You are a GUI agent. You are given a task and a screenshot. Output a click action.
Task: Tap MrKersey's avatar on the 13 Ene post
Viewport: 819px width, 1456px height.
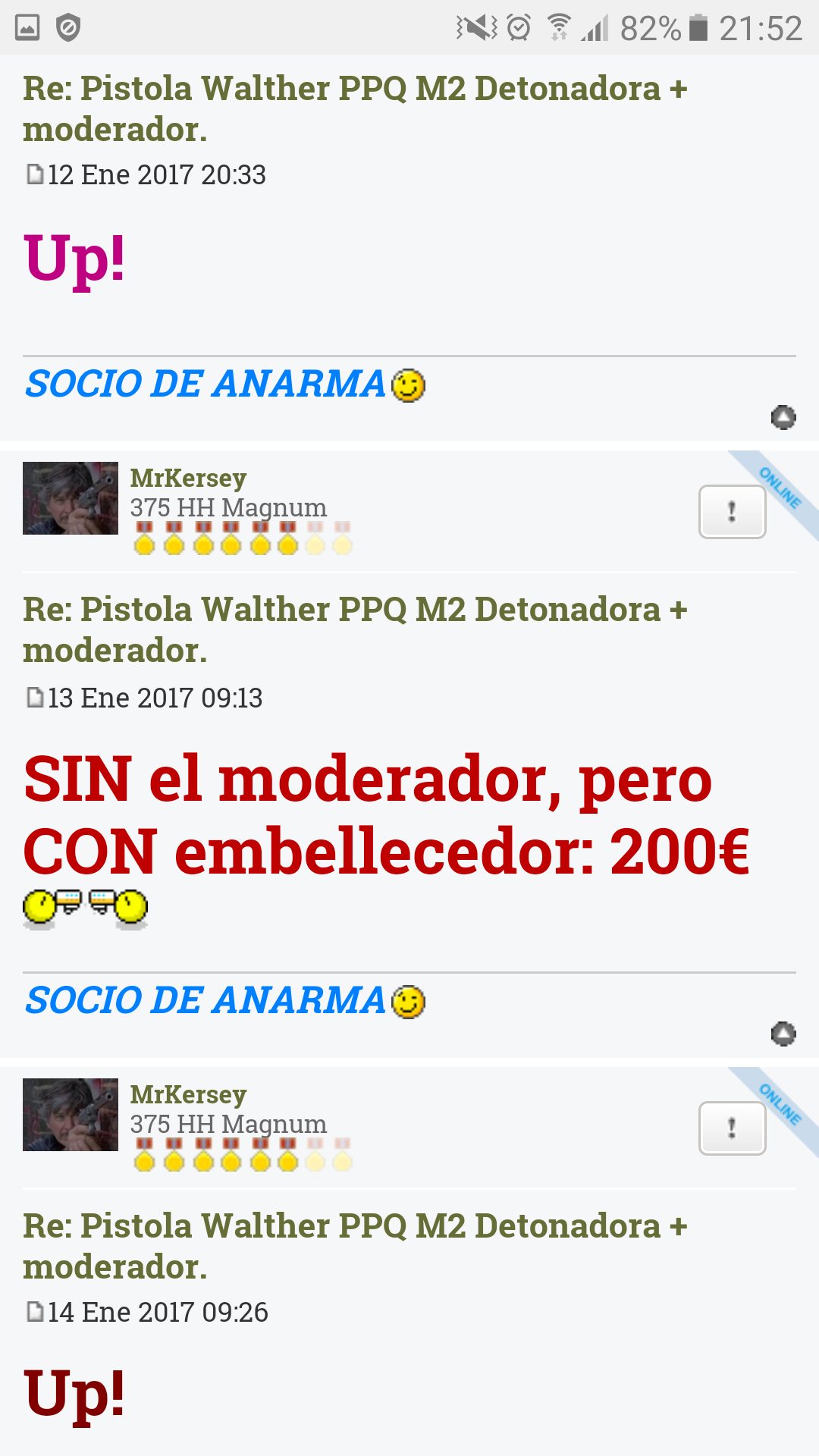(x=71, y=498)
